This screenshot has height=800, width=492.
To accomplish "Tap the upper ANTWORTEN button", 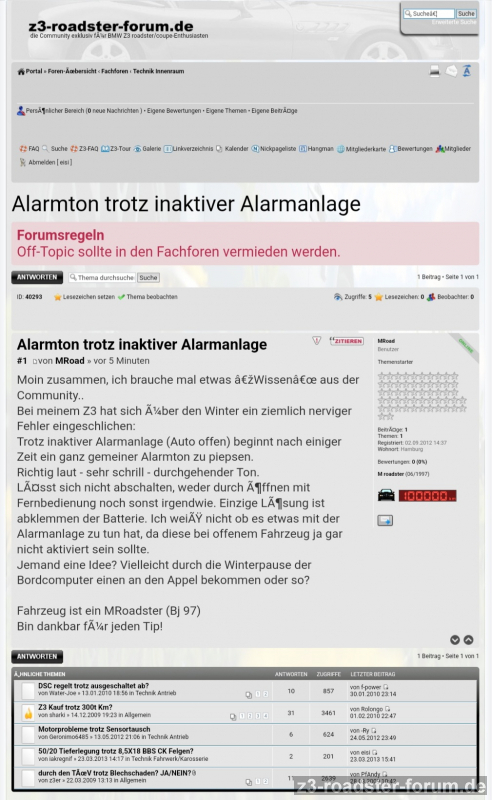I will (x=37, y=277).
